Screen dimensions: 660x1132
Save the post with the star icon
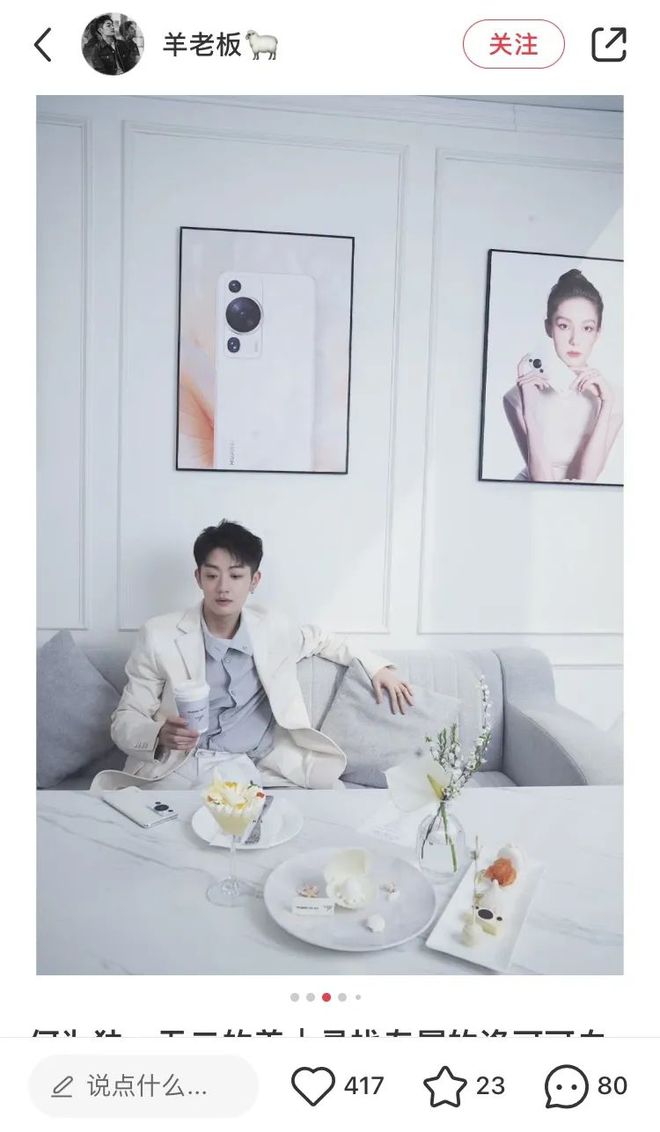(x=445, y=1086)
